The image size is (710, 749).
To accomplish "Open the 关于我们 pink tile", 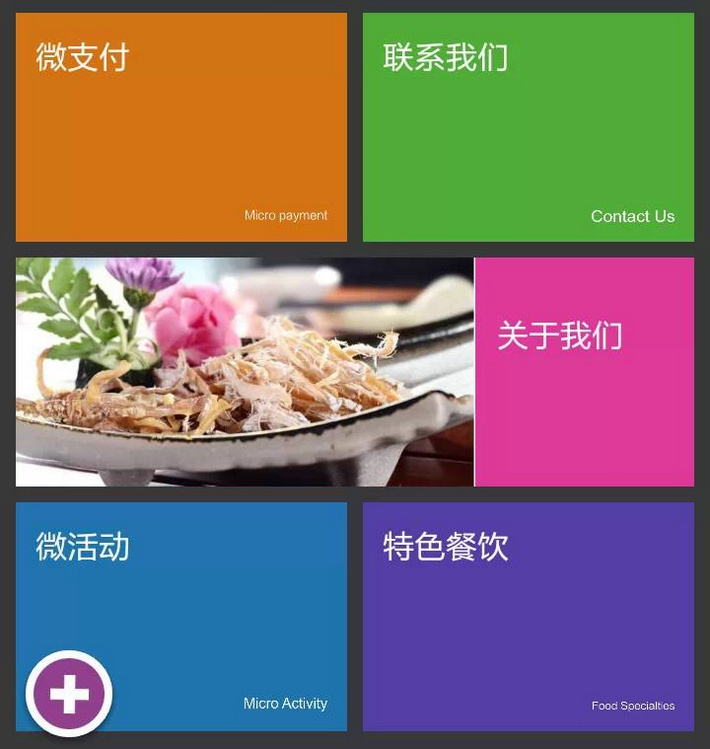I will click(x=584, y=372).
